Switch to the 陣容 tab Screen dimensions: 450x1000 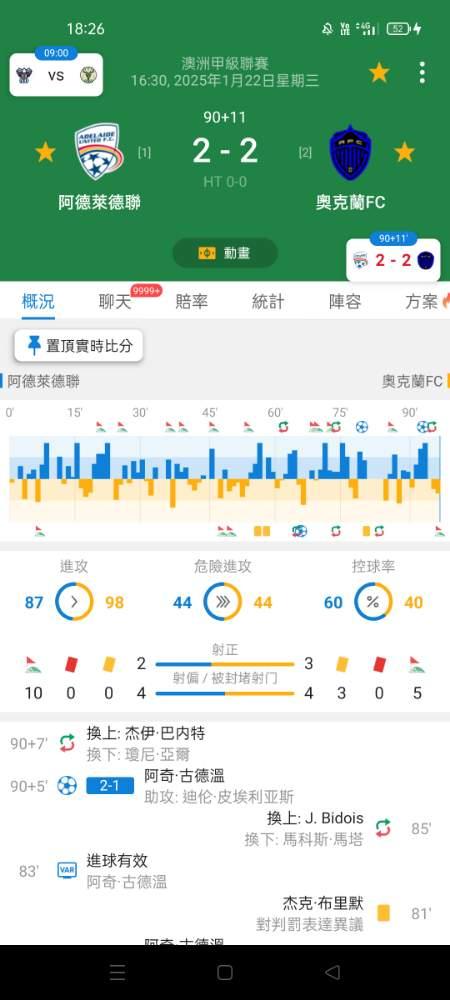pos(345,302)
